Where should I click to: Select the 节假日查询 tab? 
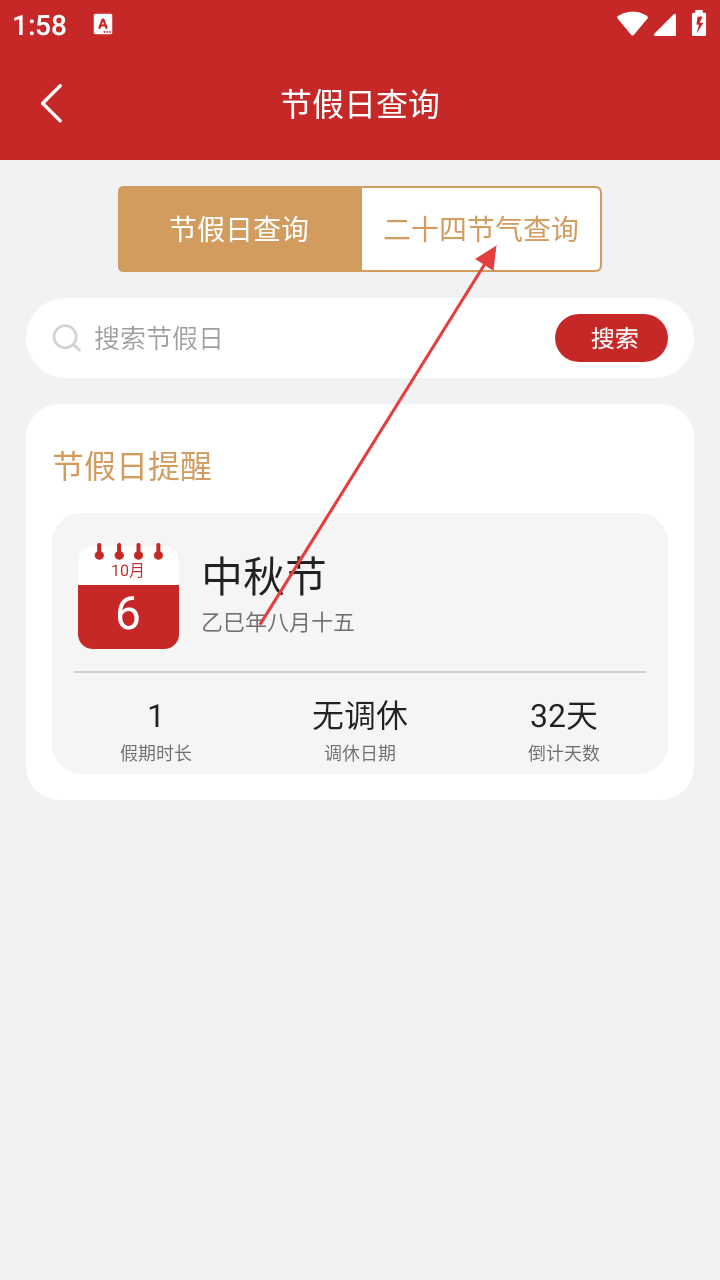coord(240,229)
